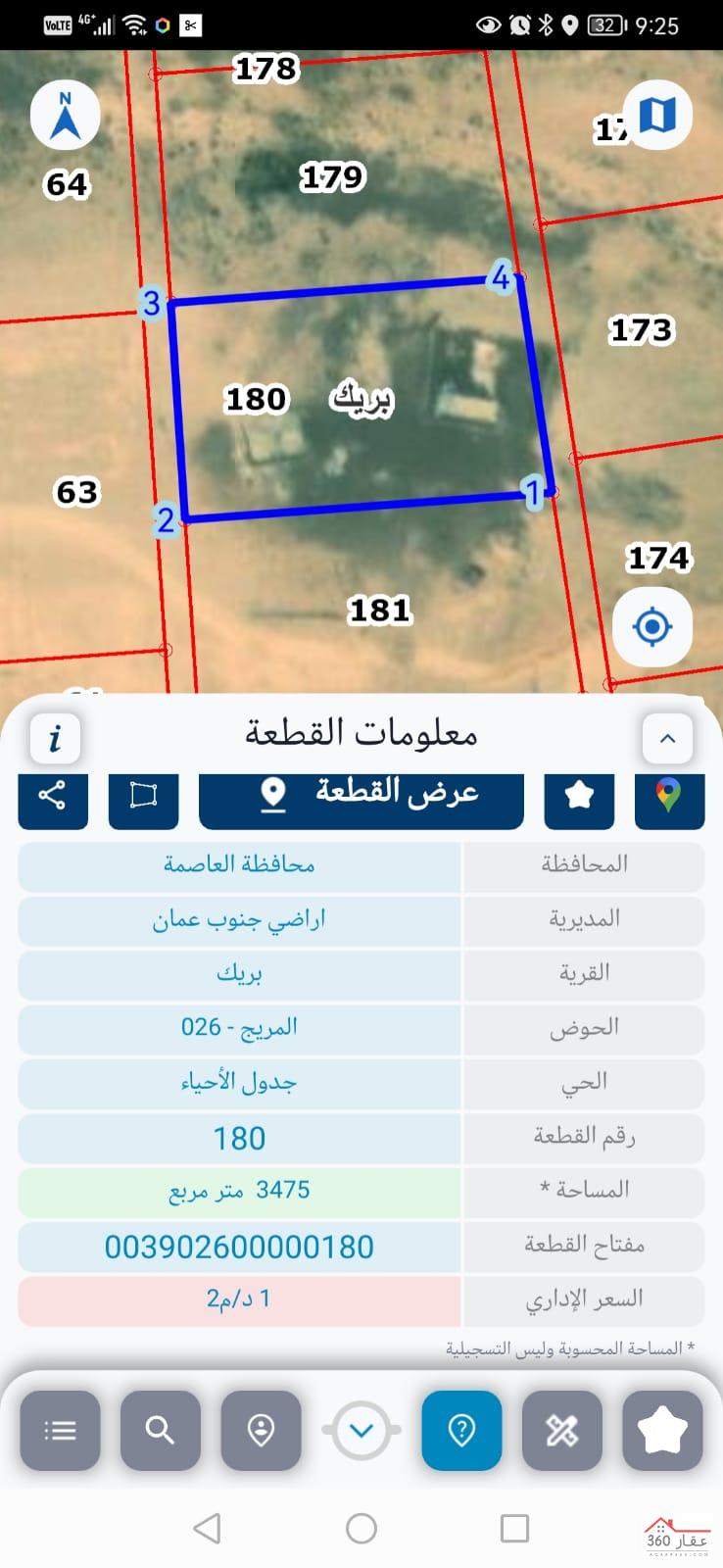The image size is (723, 1568).
Task: Open favorites star in bottom toolbar
Action: point(663,1431)
